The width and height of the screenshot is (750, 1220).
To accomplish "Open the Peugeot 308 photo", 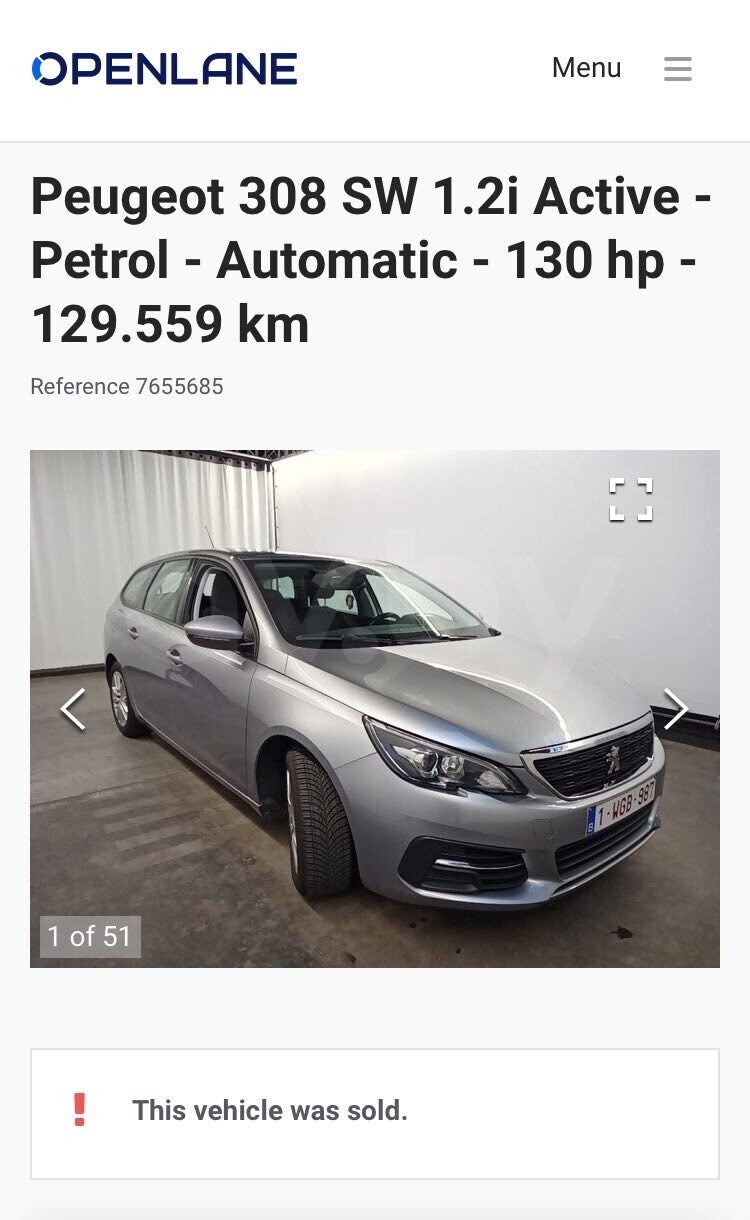I will click(x=375, y=709).
